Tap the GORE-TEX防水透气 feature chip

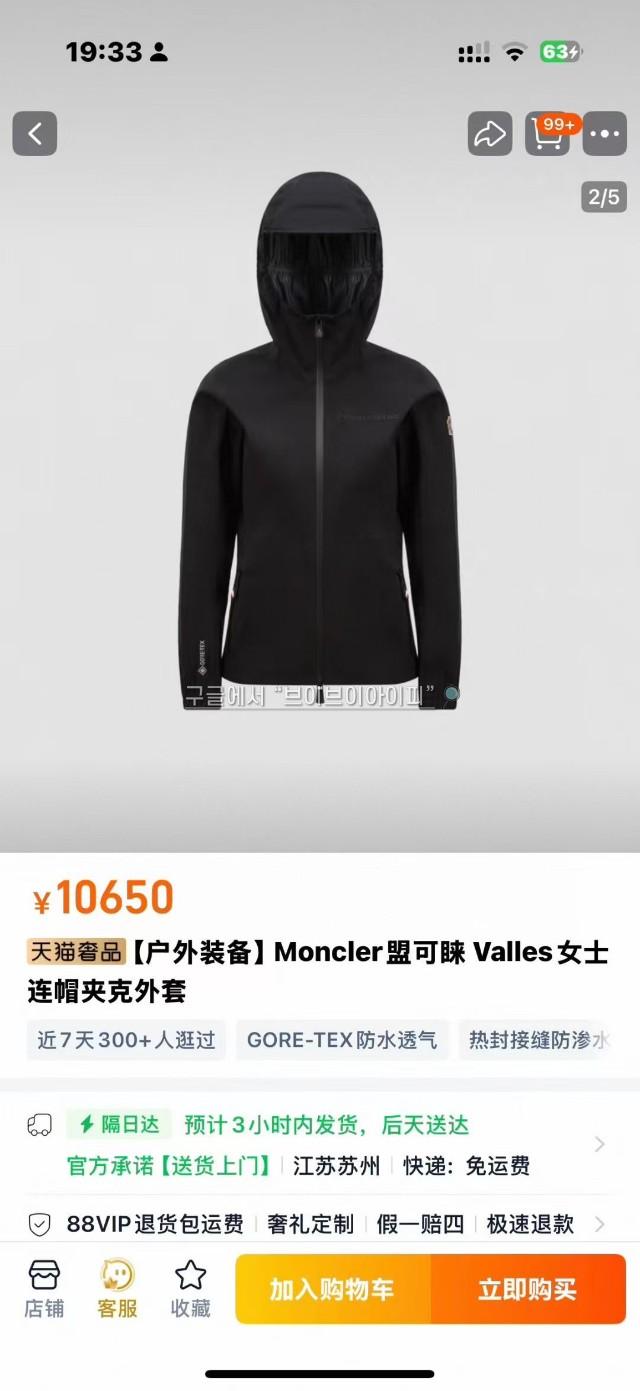click(x=342, y=1040)
